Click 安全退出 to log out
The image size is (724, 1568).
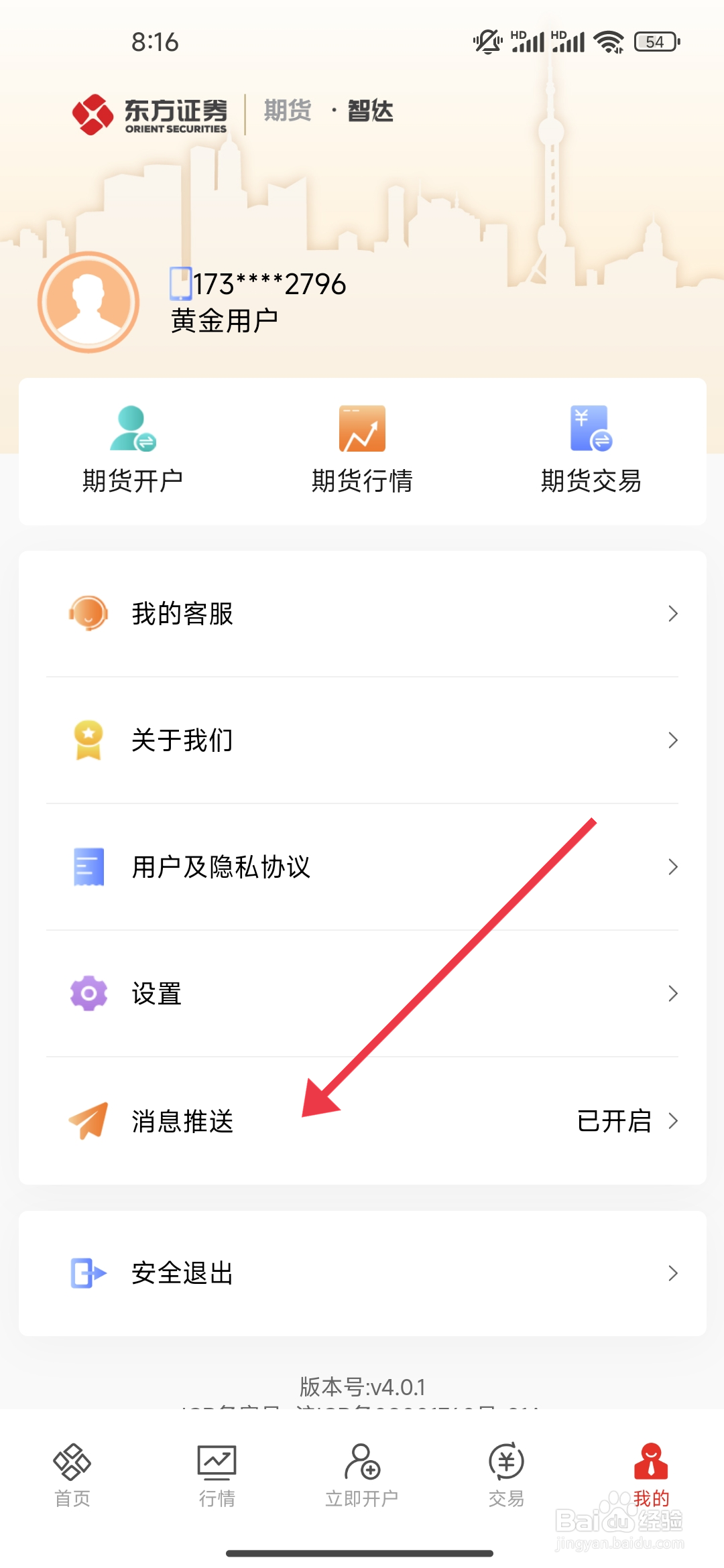[182, 1272]
